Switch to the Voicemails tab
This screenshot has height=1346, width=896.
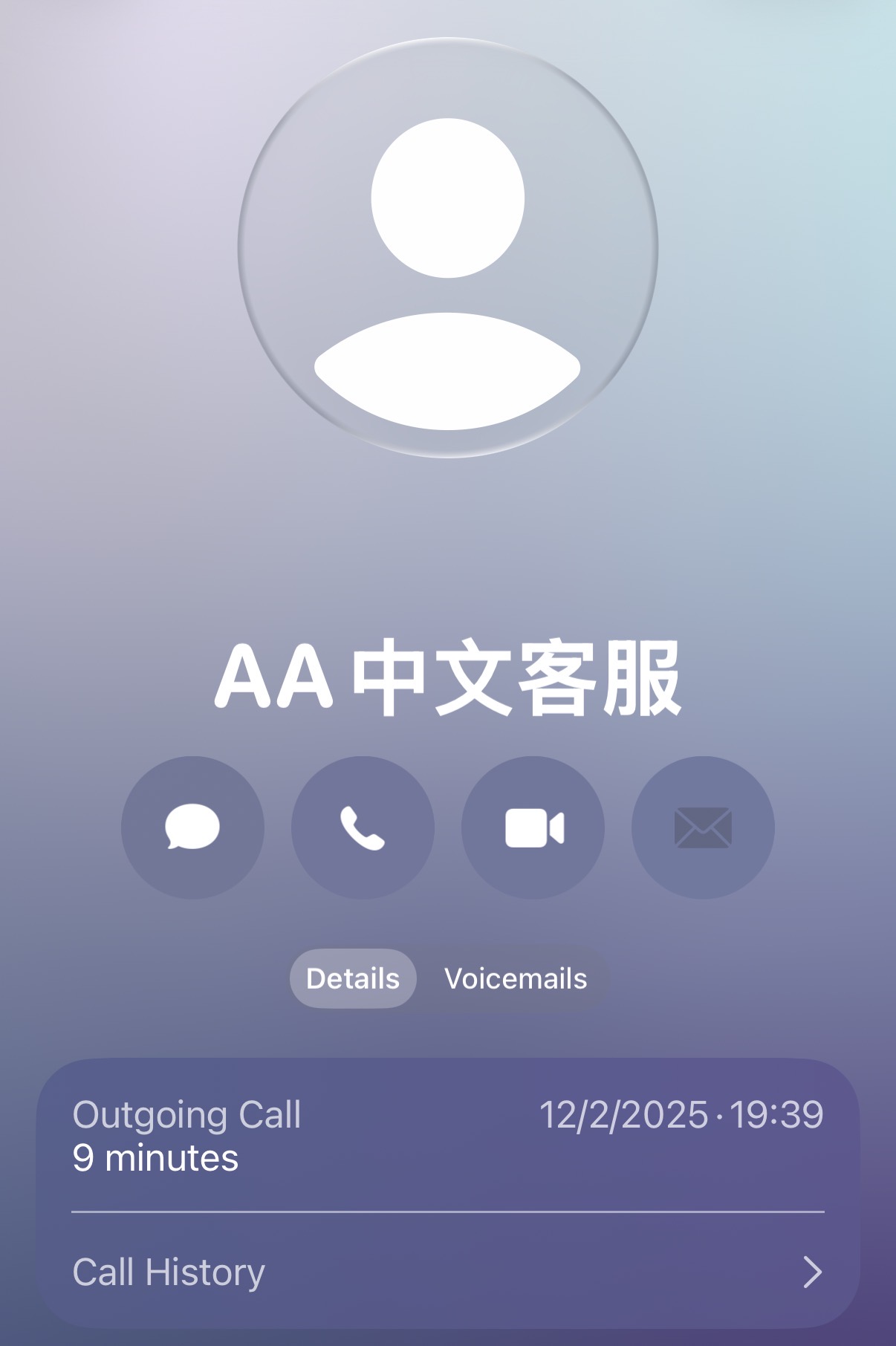(x=516, y=978)
